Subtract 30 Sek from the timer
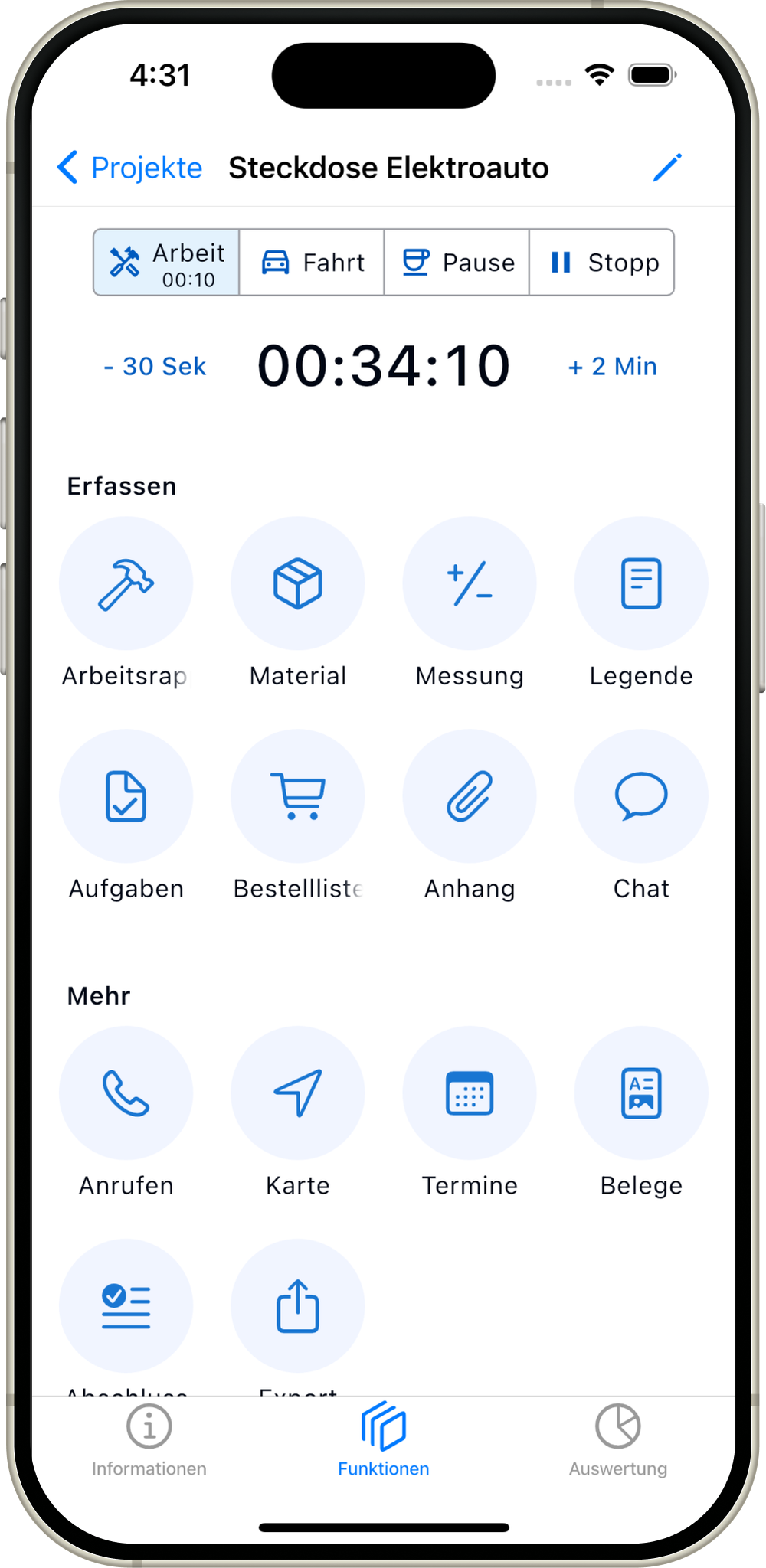Viewport: 766px width, 1568px height. pyautogui.click(x=155, y=367)
